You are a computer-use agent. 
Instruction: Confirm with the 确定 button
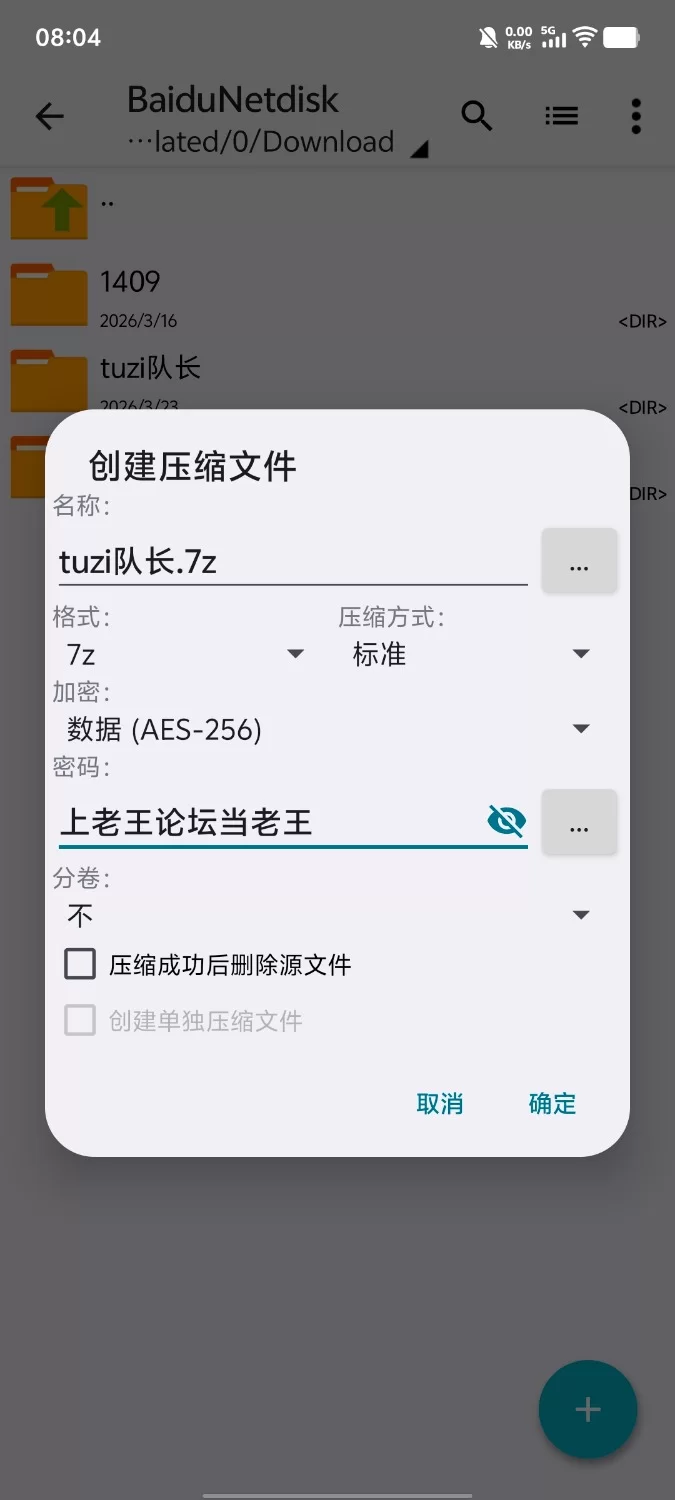coord(552,1104)
